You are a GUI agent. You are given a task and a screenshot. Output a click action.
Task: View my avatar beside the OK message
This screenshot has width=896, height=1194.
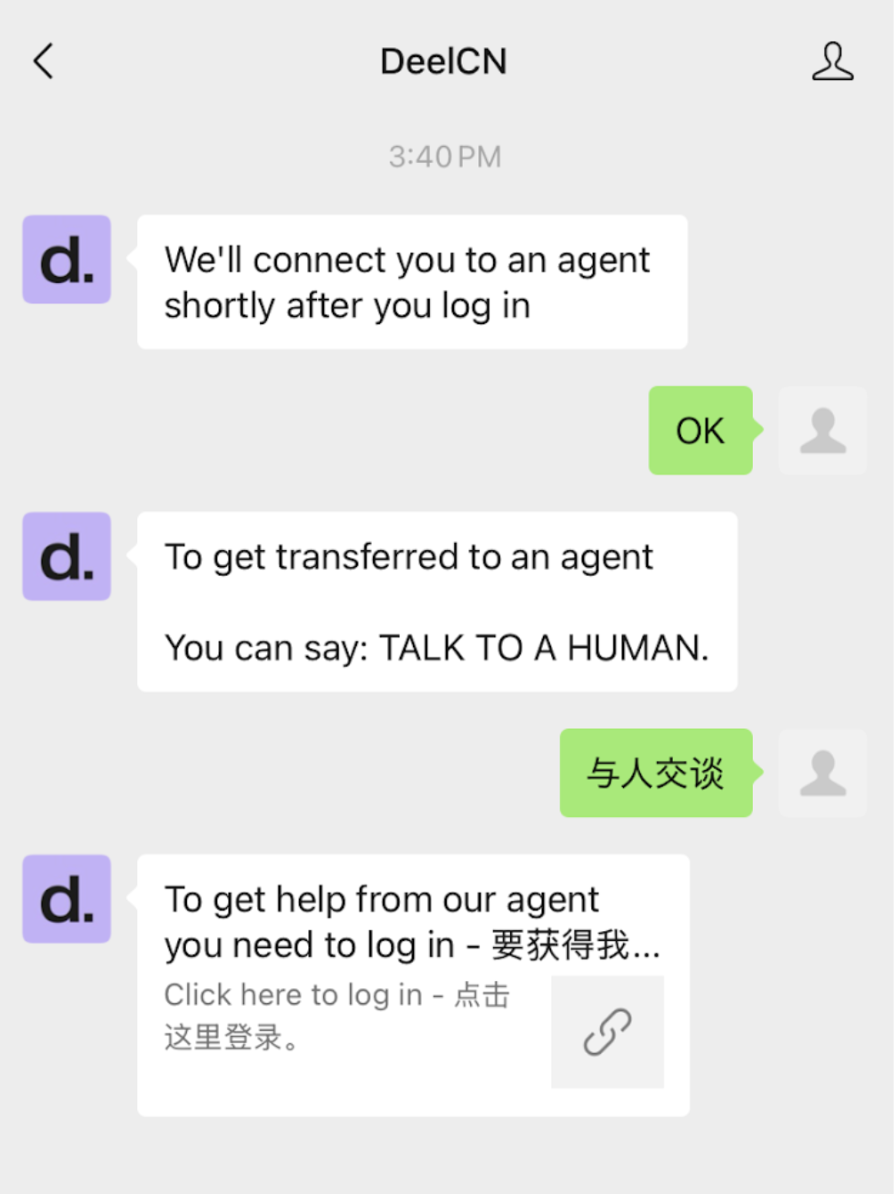pyautogui.click(x=822, y=431)
